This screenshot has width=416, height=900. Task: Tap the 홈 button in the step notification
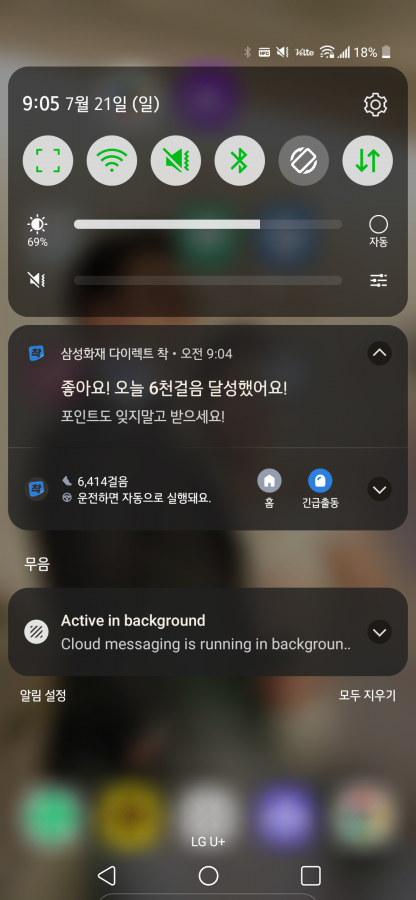point(269,488)
